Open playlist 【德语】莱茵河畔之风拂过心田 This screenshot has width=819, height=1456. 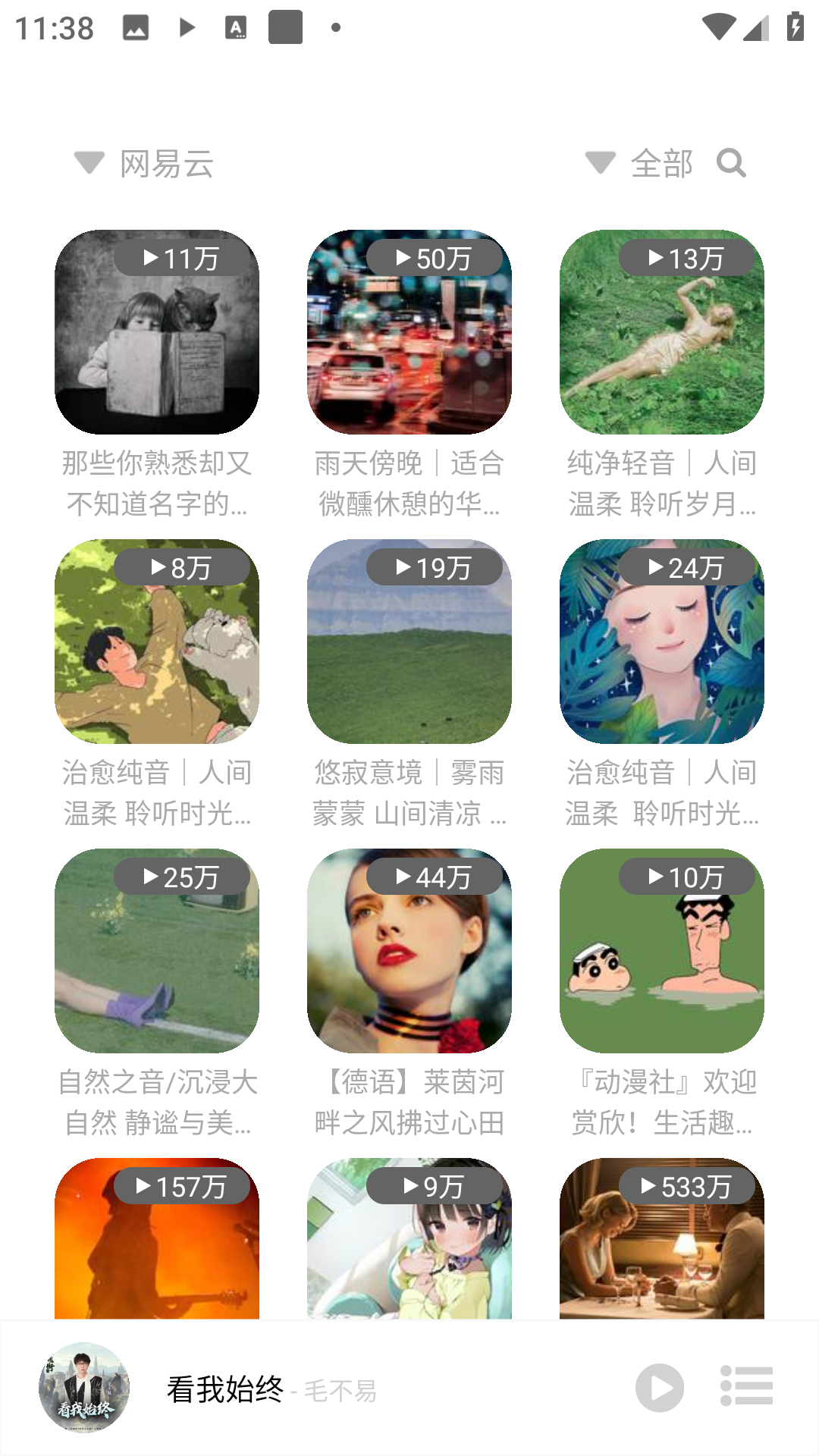point(409,951)
